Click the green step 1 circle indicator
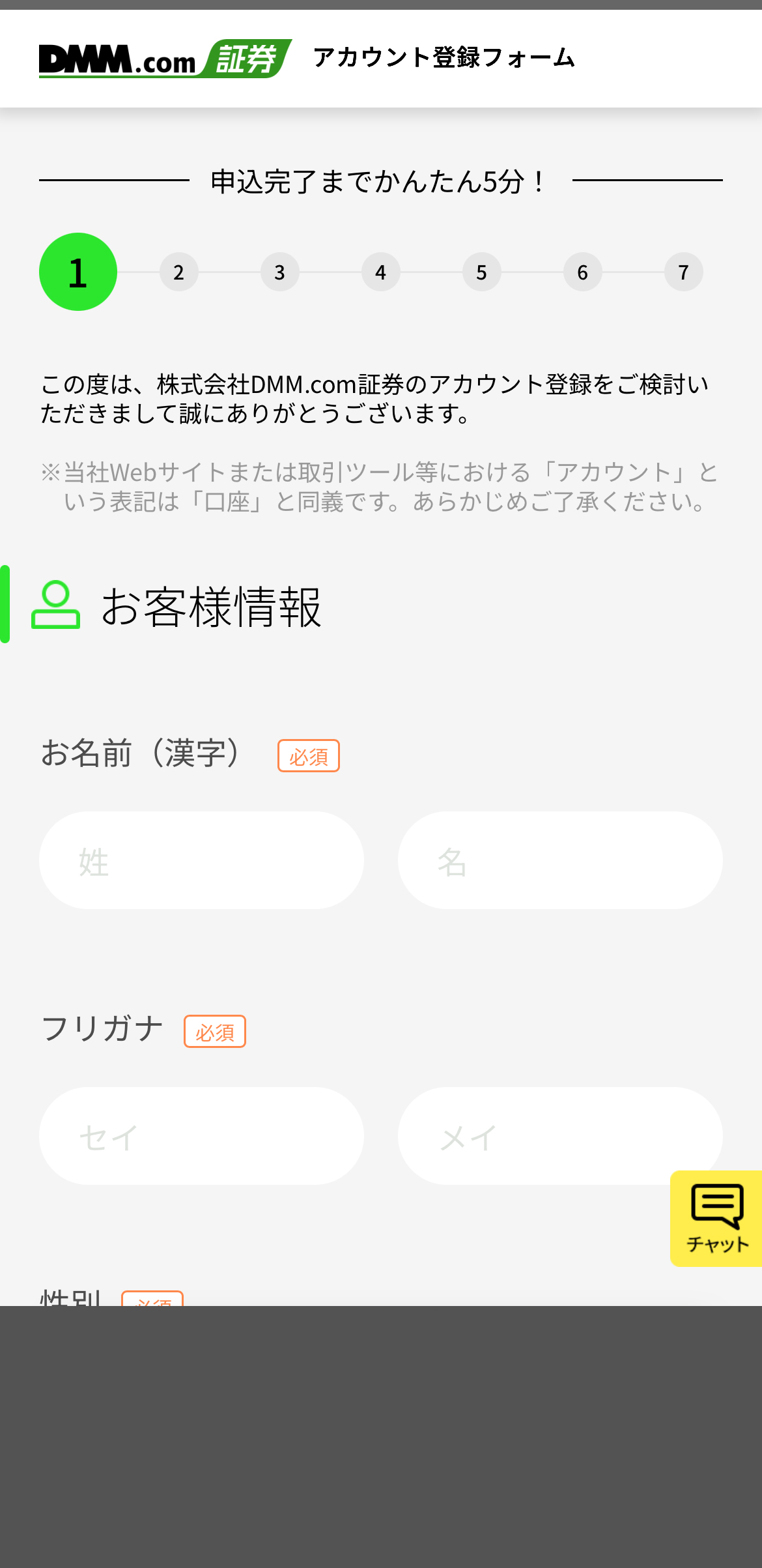 tap(78, 272)
